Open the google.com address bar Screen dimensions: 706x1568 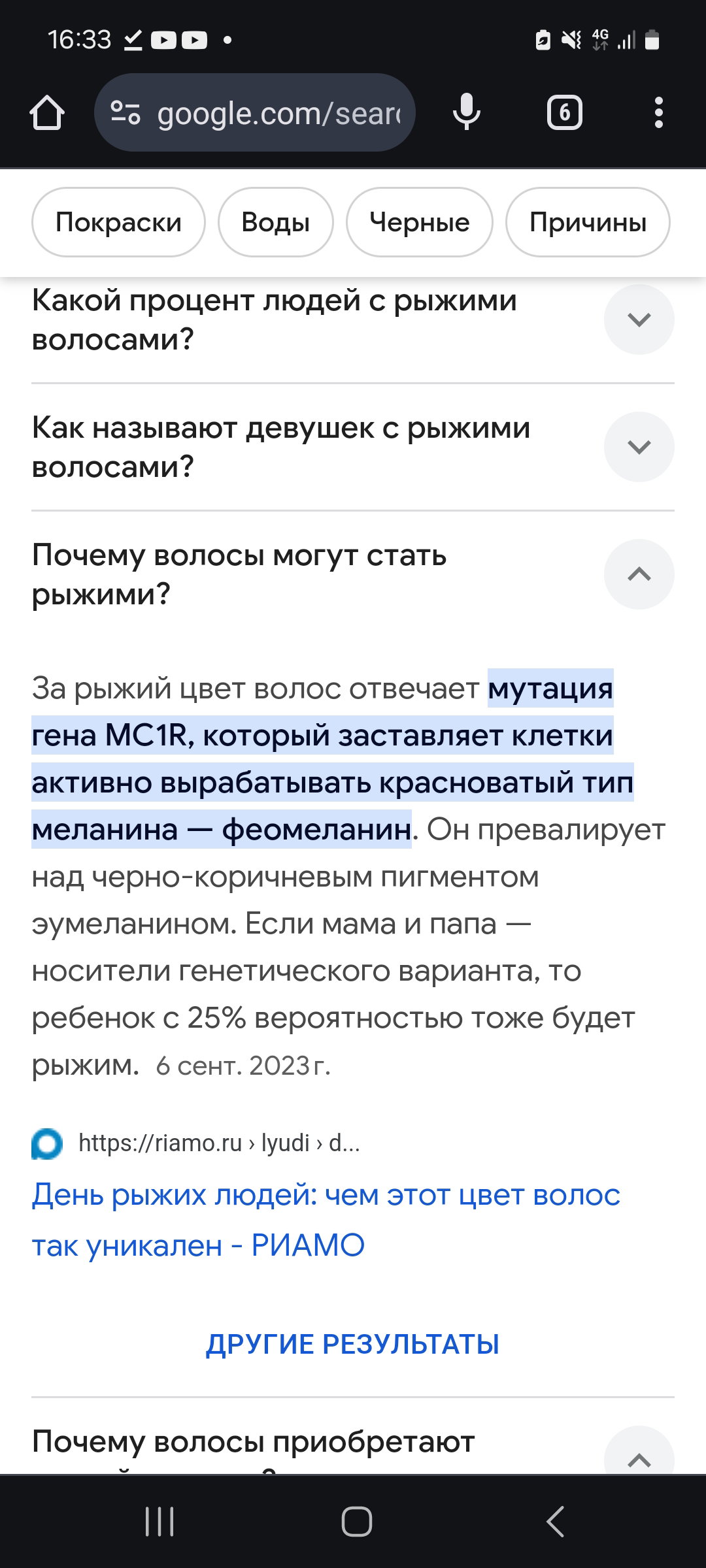pyautogui.click(x=255, y=112)
